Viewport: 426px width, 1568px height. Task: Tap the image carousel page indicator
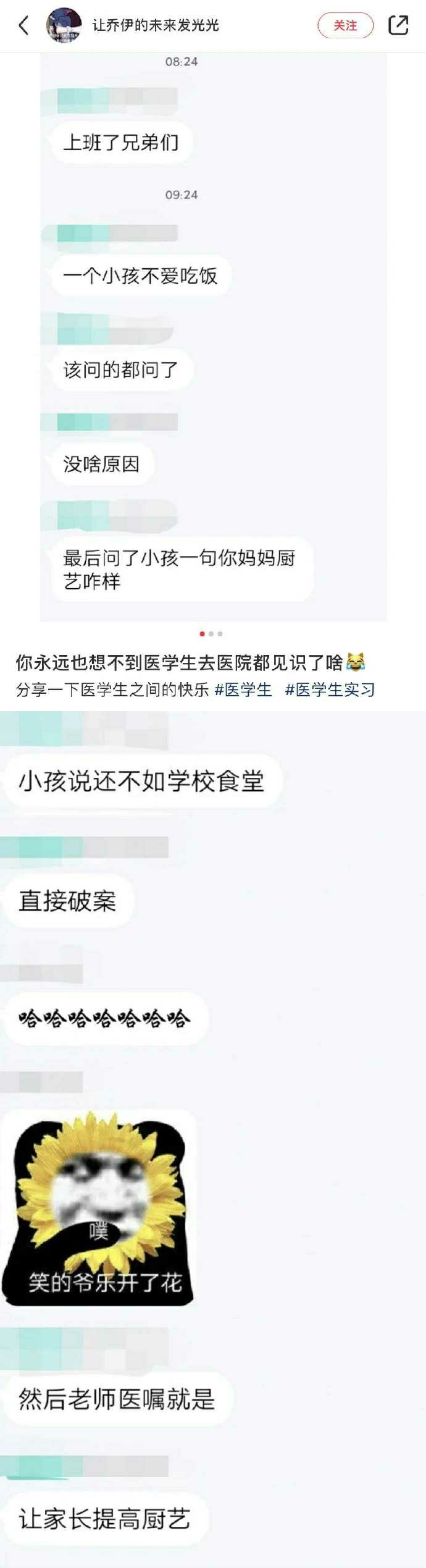[x=211, y=634]
